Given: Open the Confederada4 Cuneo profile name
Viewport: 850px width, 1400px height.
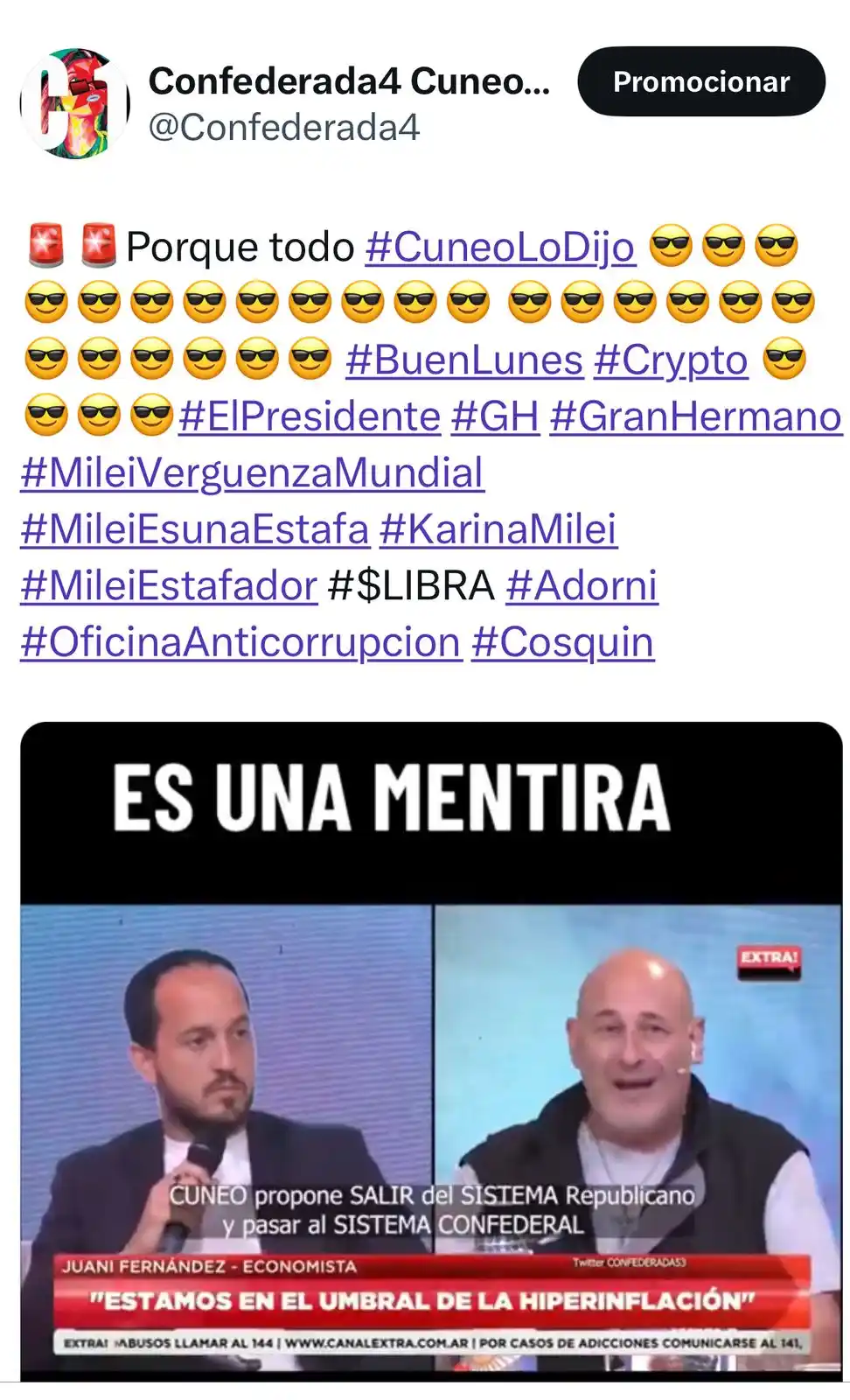Looking at the screenshot, I should click(x=349, y=81).
